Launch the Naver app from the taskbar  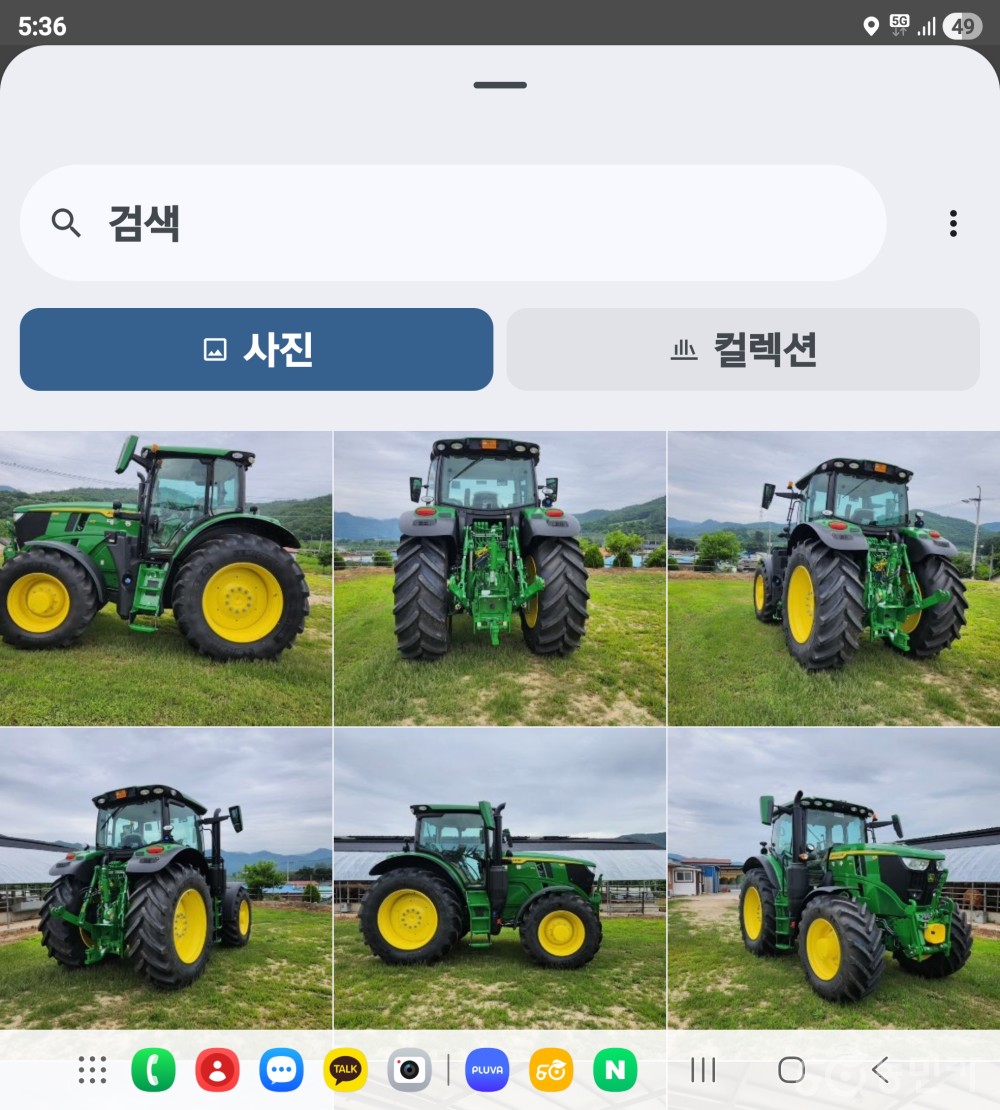(x=615, y=1070)
